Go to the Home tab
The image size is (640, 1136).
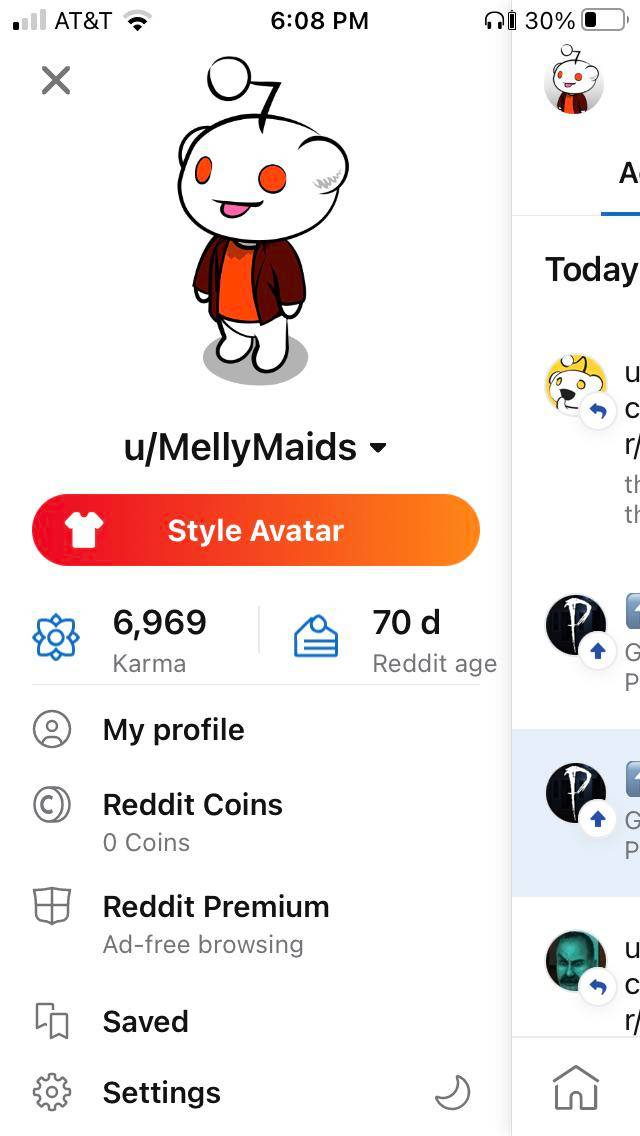576,1088
